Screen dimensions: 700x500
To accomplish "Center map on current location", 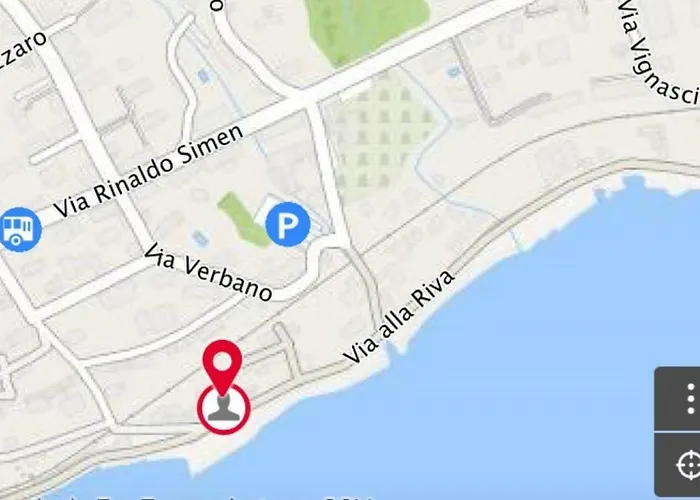I will point(688,465).
